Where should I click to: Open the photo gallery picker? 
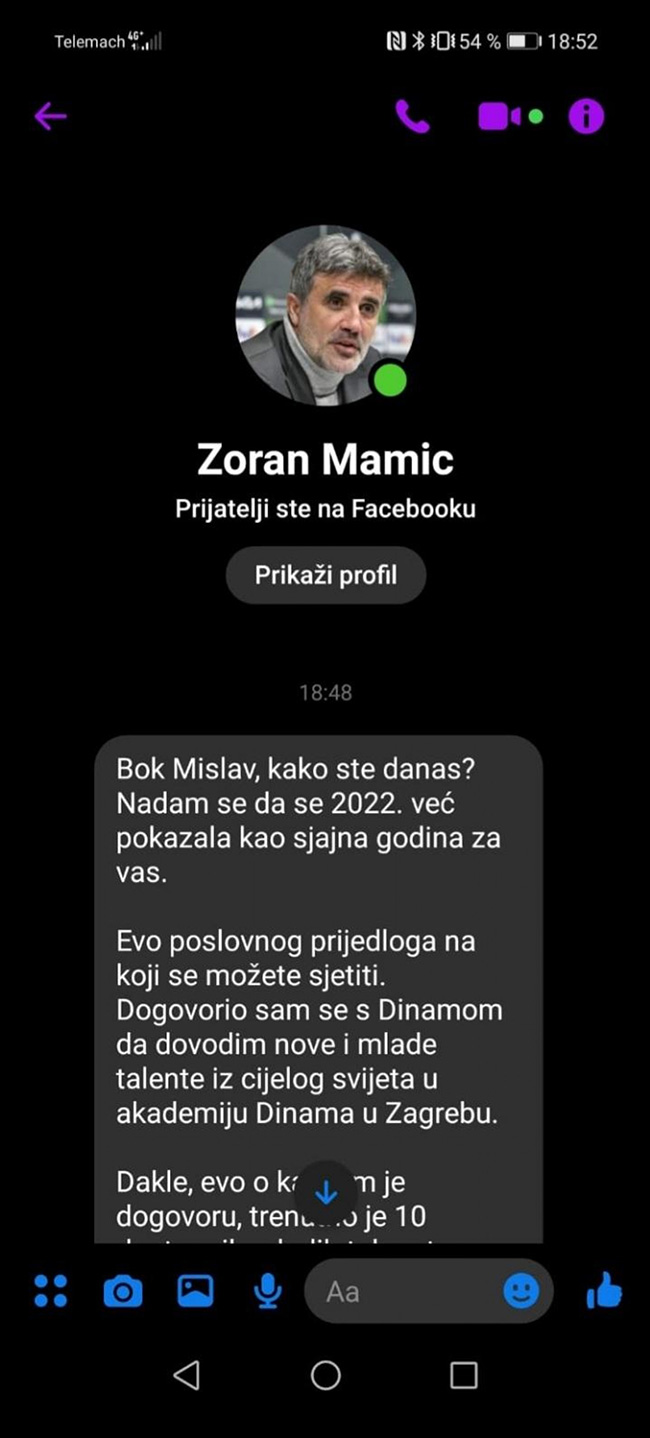[x=195, y=1291]
